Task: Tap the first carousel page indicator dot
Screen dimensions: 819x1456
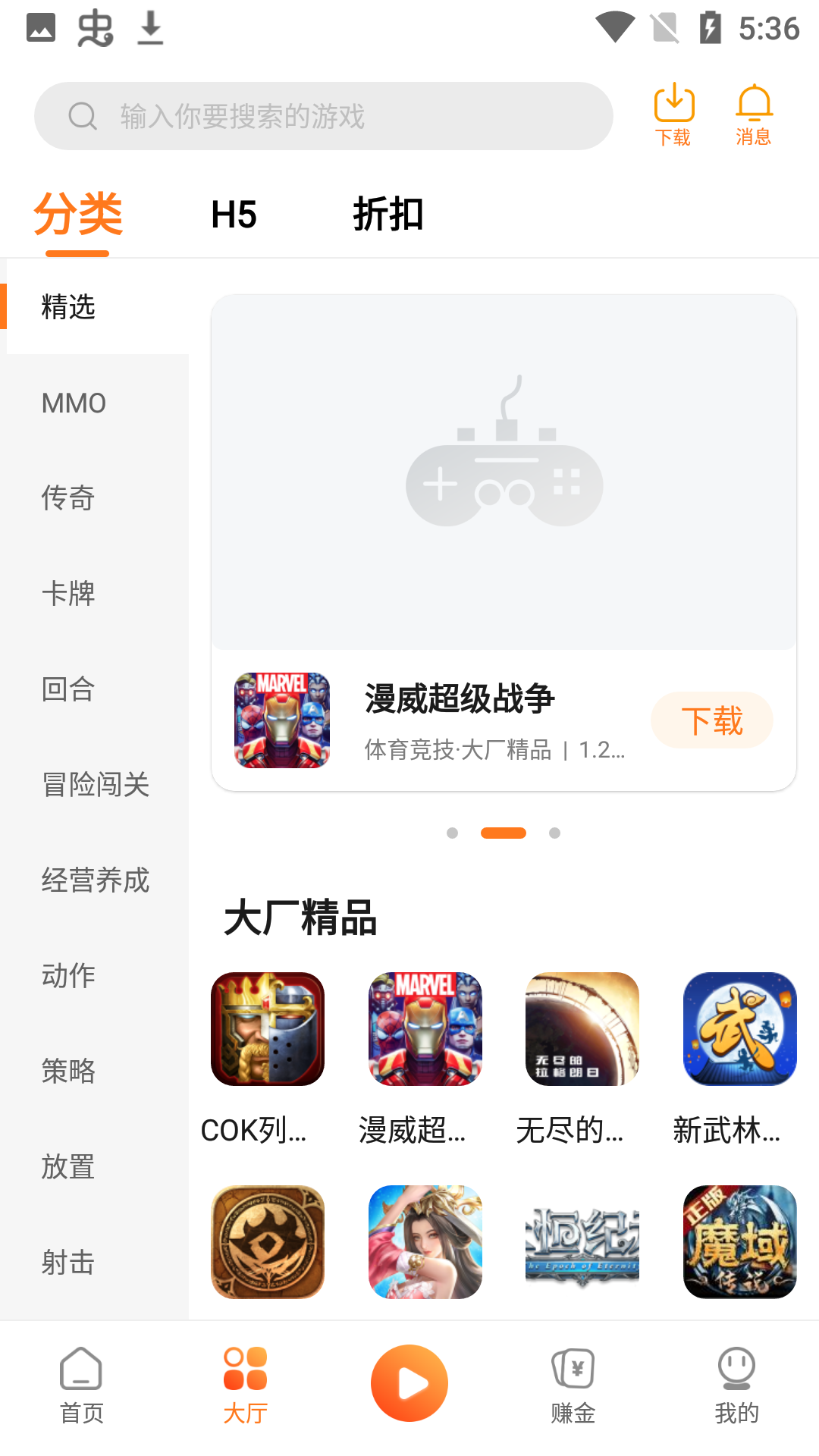Action: [453, 833]
